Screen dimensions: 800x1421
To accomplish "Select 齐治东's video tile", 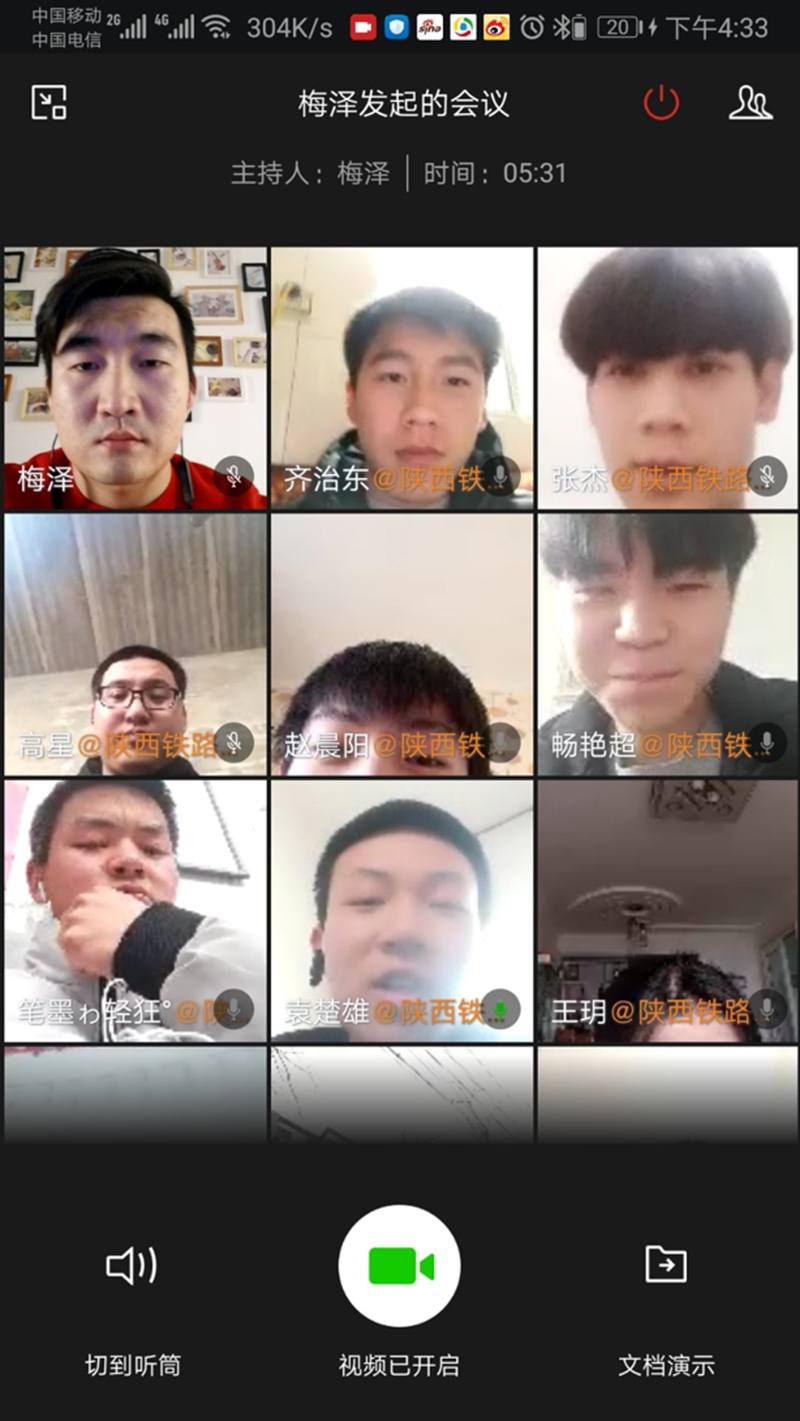I will point(401,378).
